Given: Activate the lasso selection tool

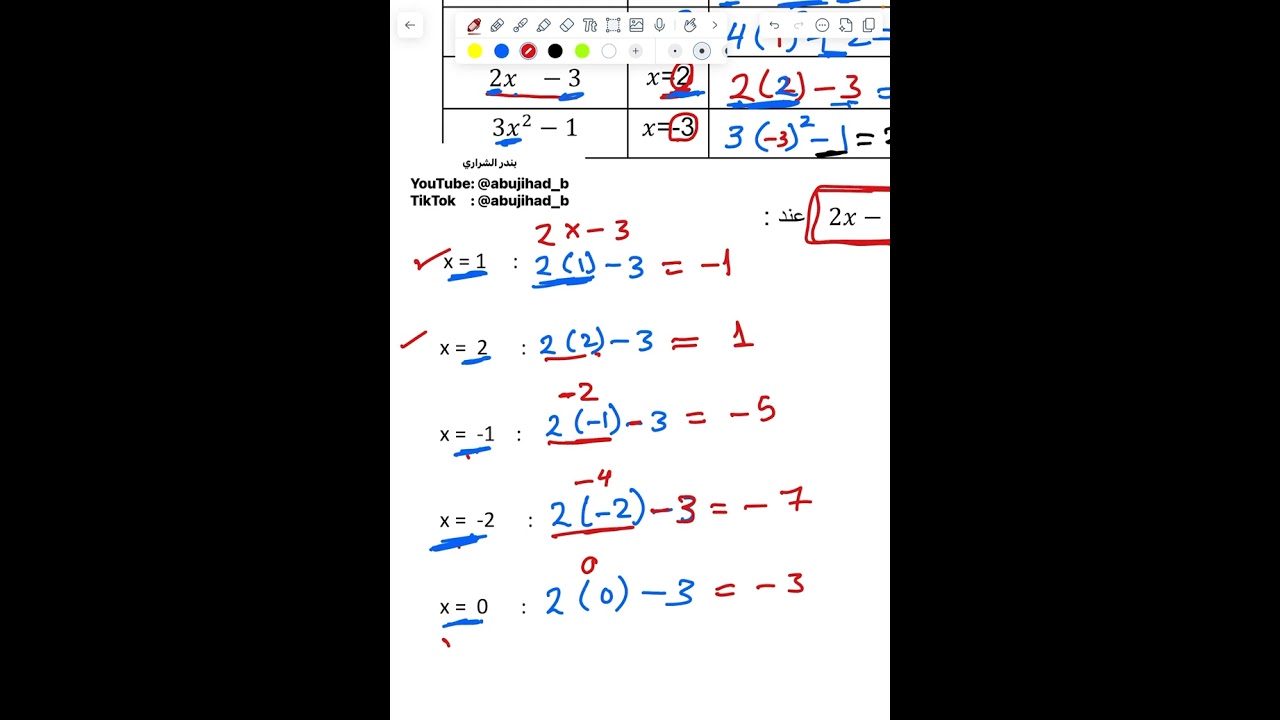Looking at the screenshot, I should click(613, 25).
